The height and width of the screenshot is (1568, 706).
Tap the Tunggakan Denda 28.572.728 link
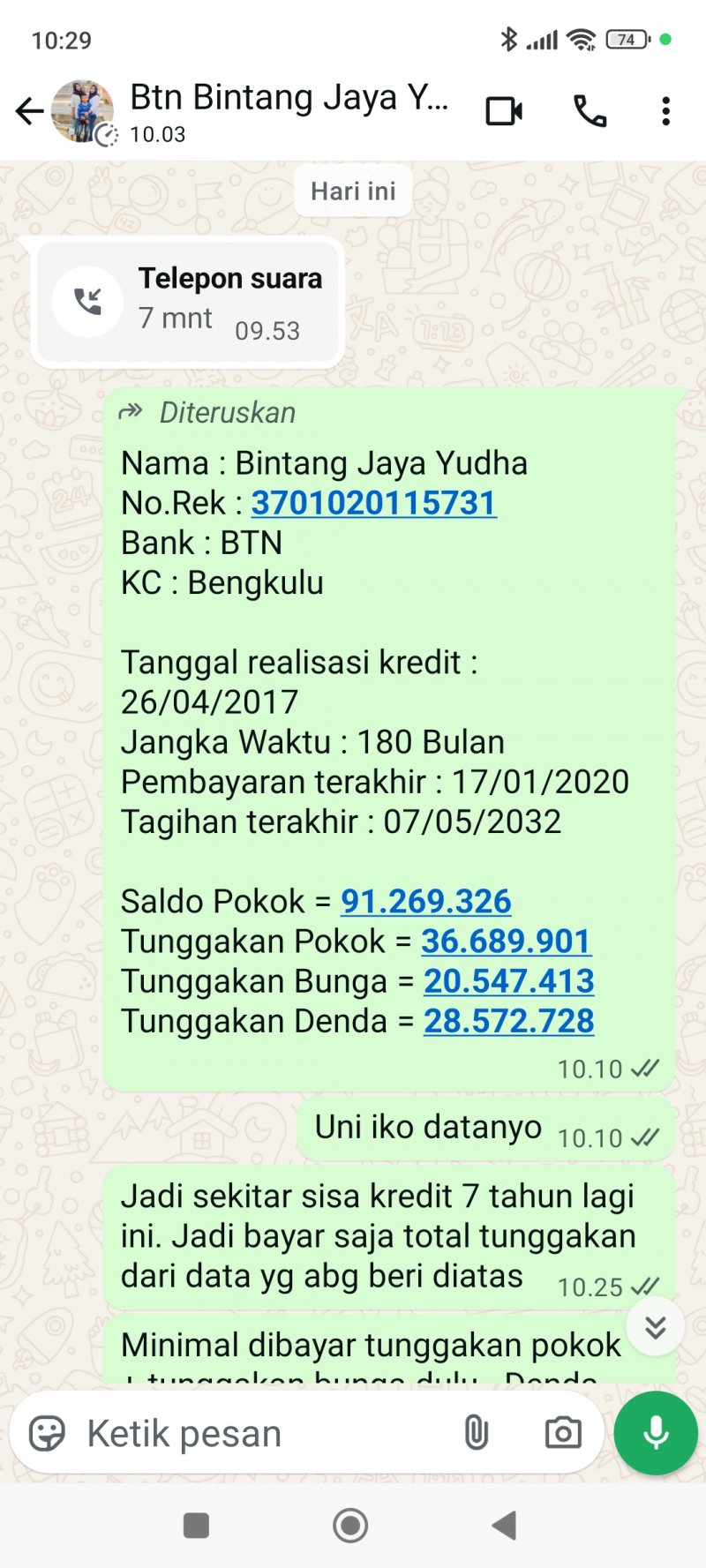click(508, 1021)
